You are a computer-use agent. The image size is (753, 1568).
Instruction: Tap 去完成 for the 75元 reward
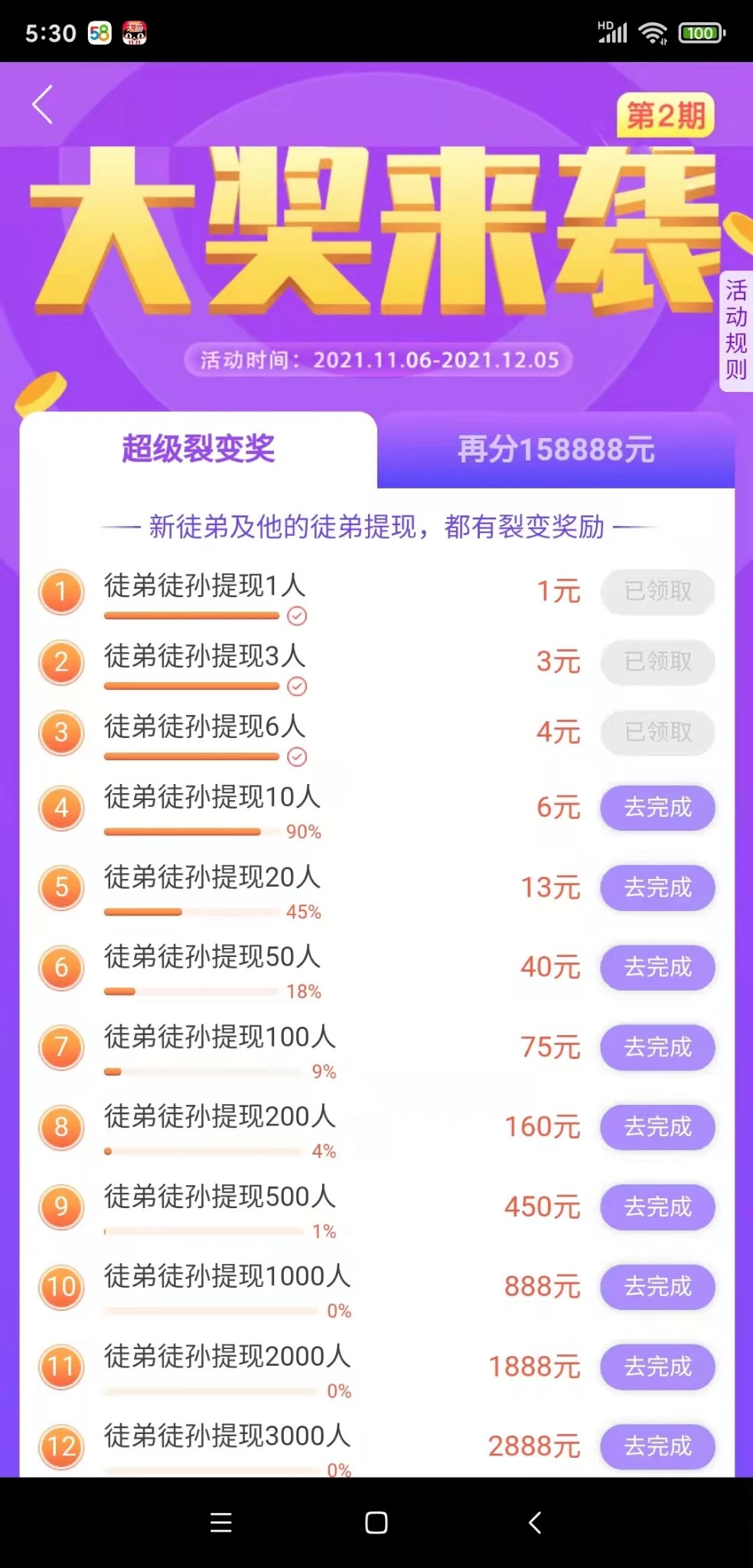657,1047
